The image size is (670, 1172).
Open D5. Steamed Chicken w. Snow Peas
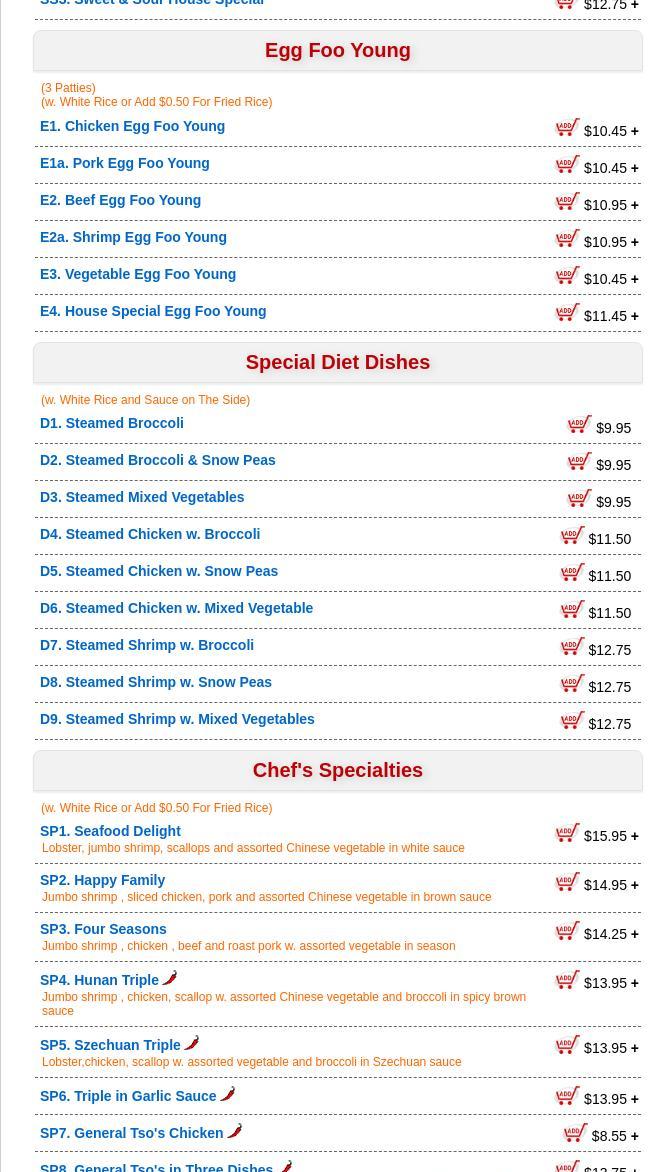pos(159,572)
